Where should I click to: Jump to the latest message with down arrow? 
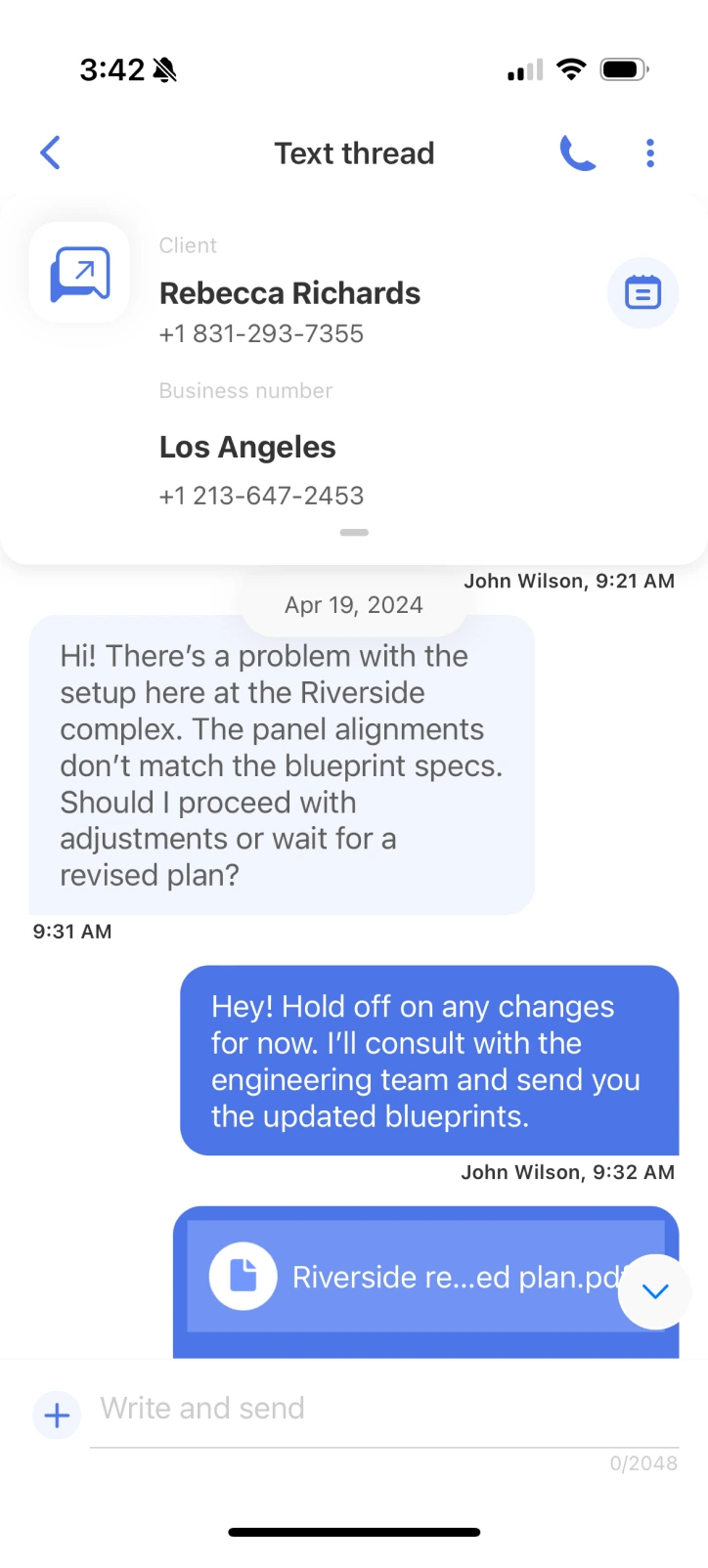tap(654, 1291)
